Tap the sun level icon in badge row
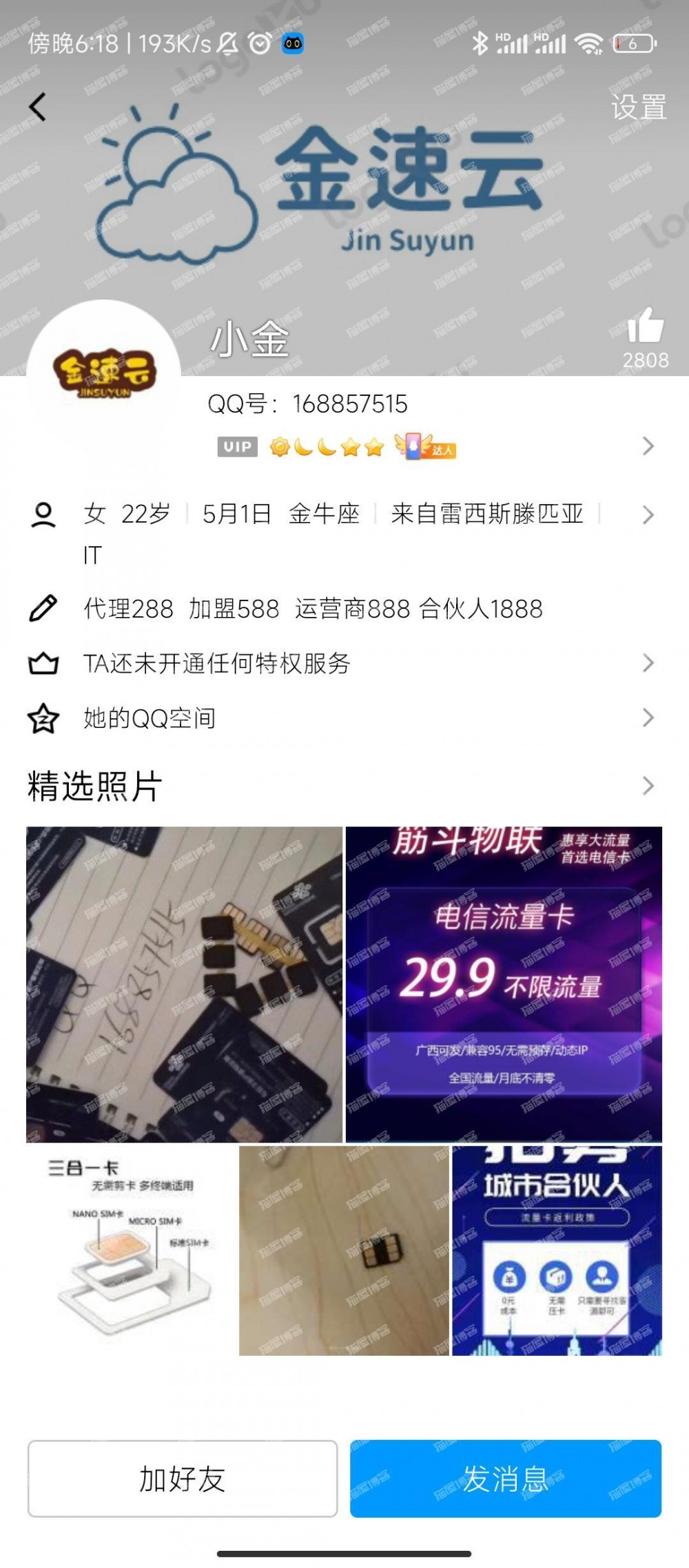Image resolution: width=689 pixels, height=1568 pixels. point(280,446)
